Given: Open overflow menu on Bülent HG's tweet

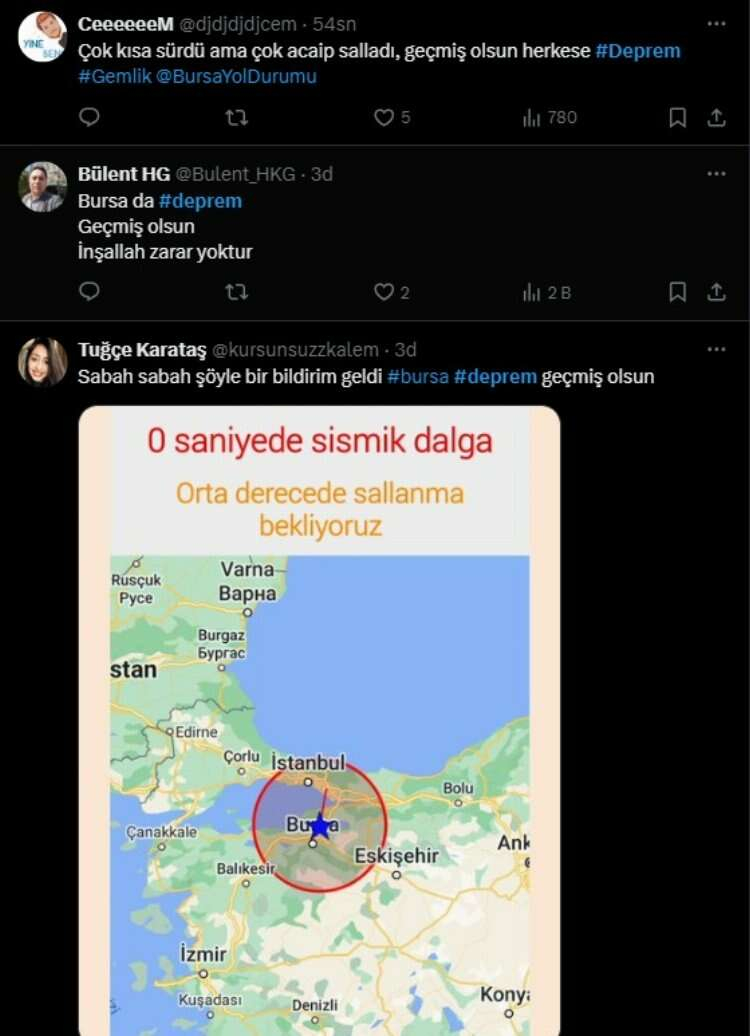Looking at the screenshot, I should pyautogui.click(x=716, y=174).
